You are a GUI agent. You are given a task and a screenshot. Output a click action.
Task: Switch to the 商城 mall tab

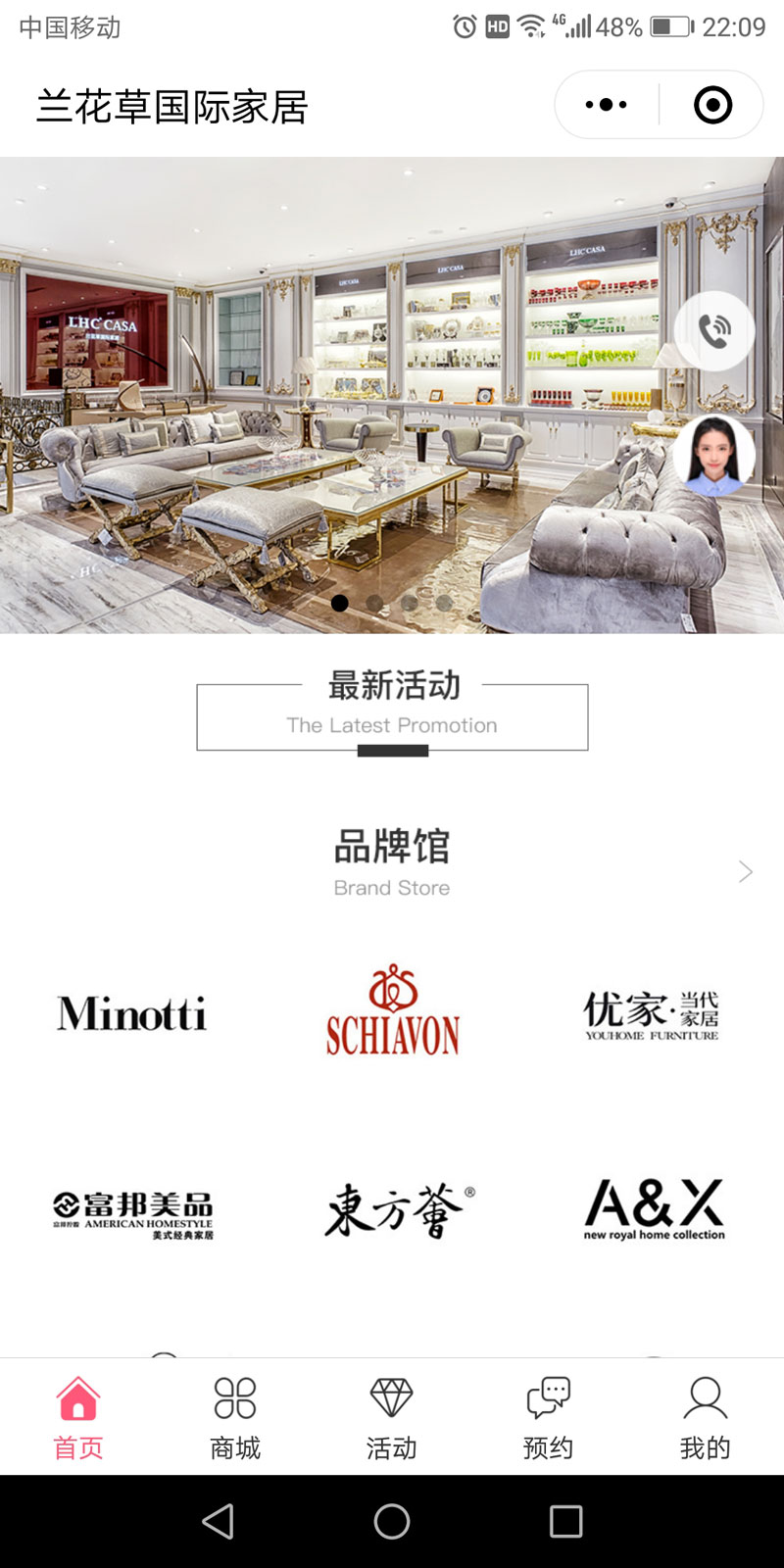[x=235, y=1417]
